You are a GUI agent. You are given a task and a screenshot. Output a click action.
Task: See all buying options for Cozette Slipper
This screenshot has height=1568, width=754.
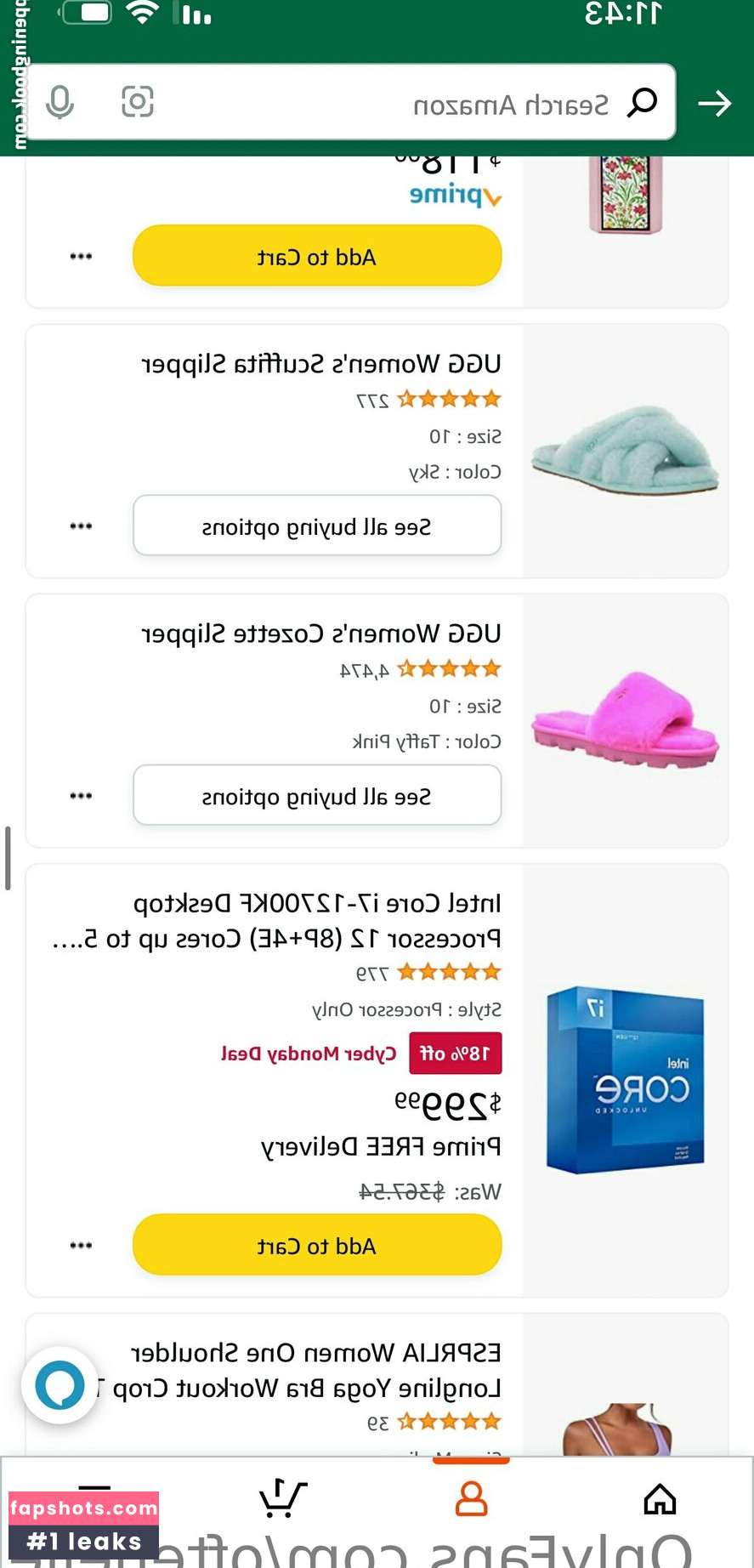[x=316, y=795]
